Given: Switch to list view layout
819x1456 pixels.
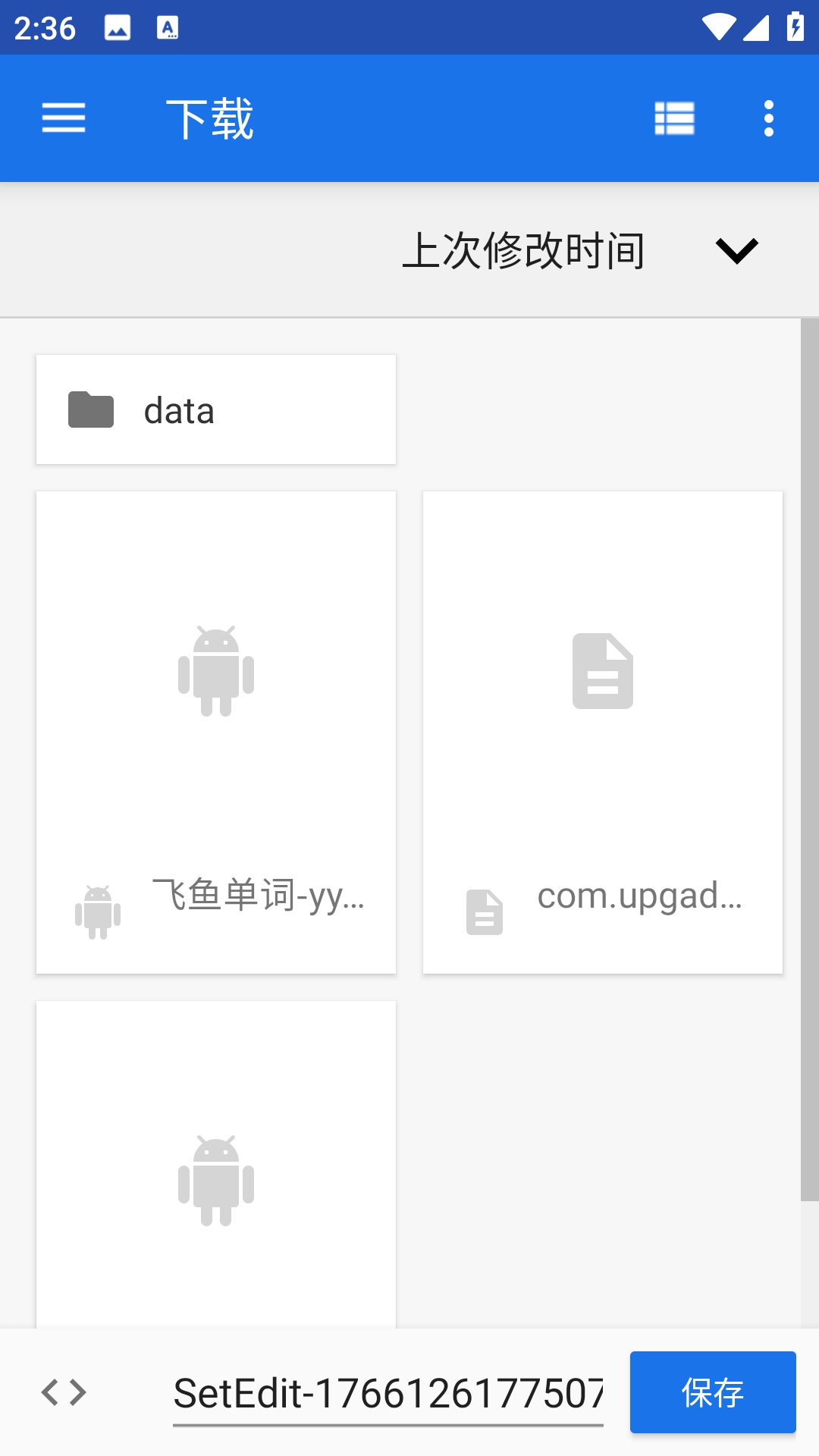Looking at the screenshot, I should click(x=674, y=118).
